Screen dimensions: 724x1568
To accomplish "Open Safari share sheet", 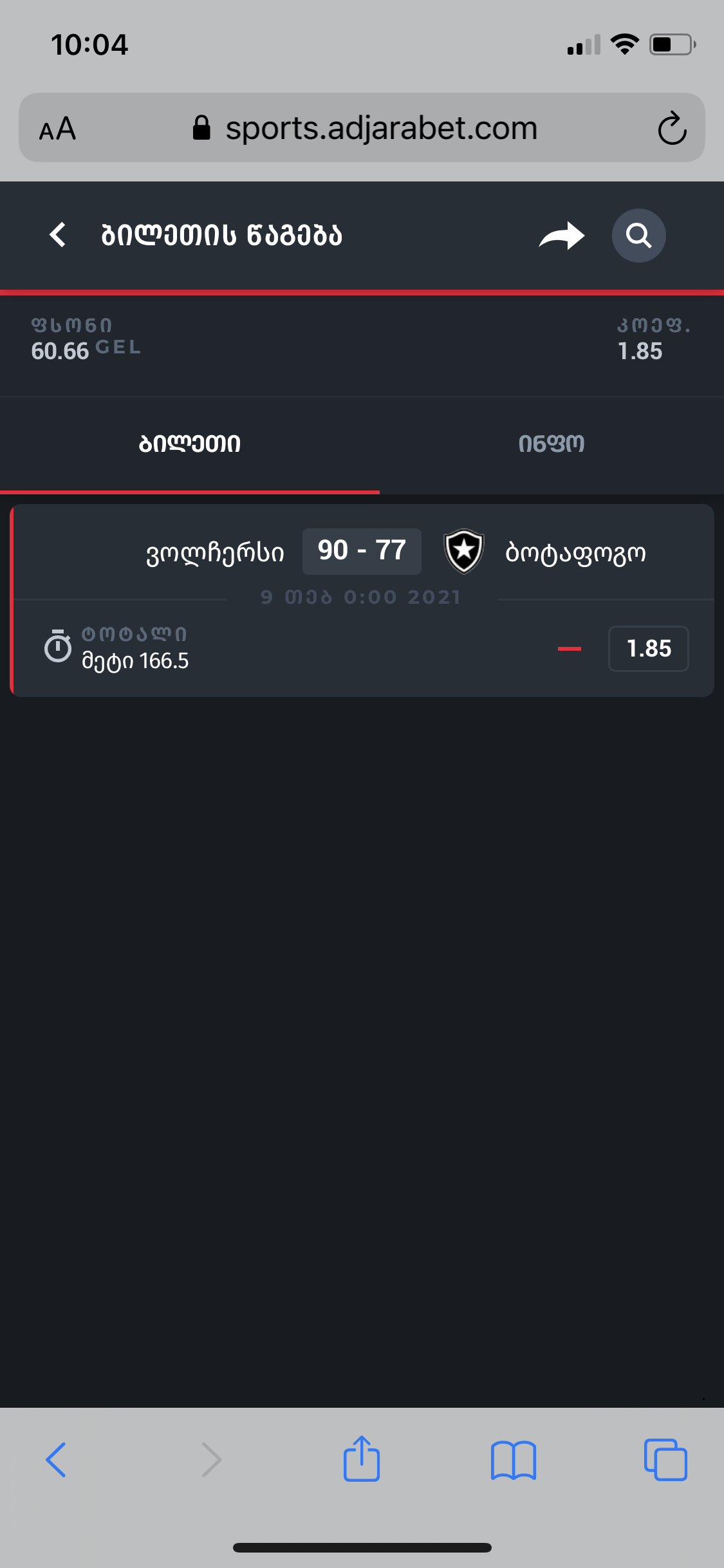I will pyautogui.click(x=362, y=1459).
